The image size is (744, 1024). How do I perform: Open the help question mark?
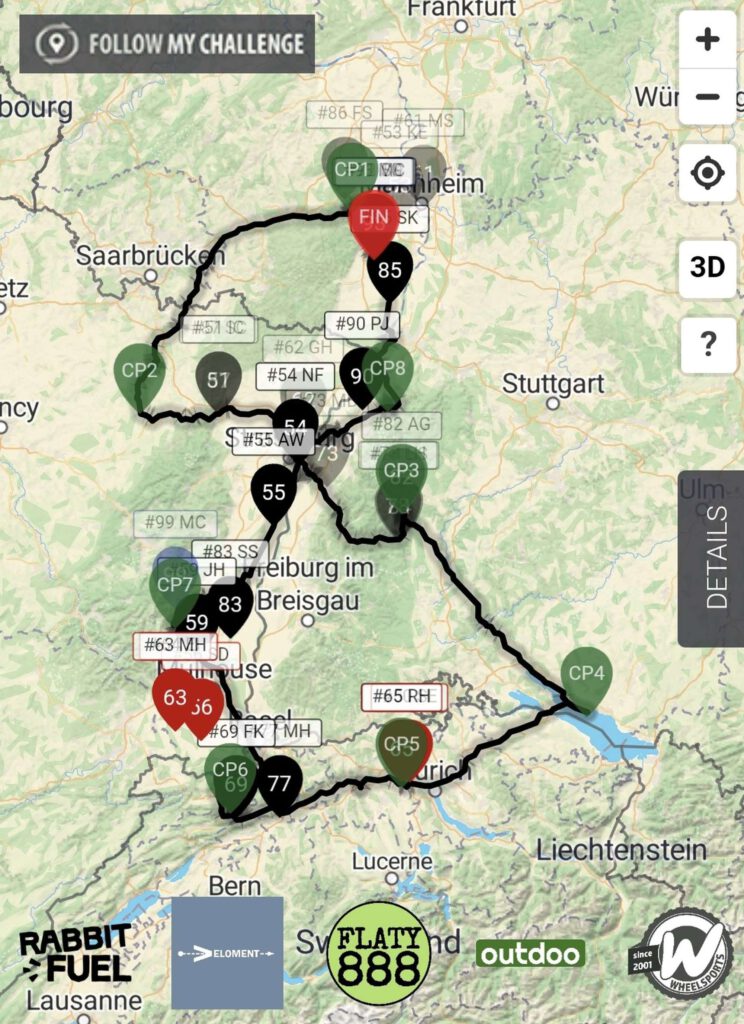tap(707, 345)
